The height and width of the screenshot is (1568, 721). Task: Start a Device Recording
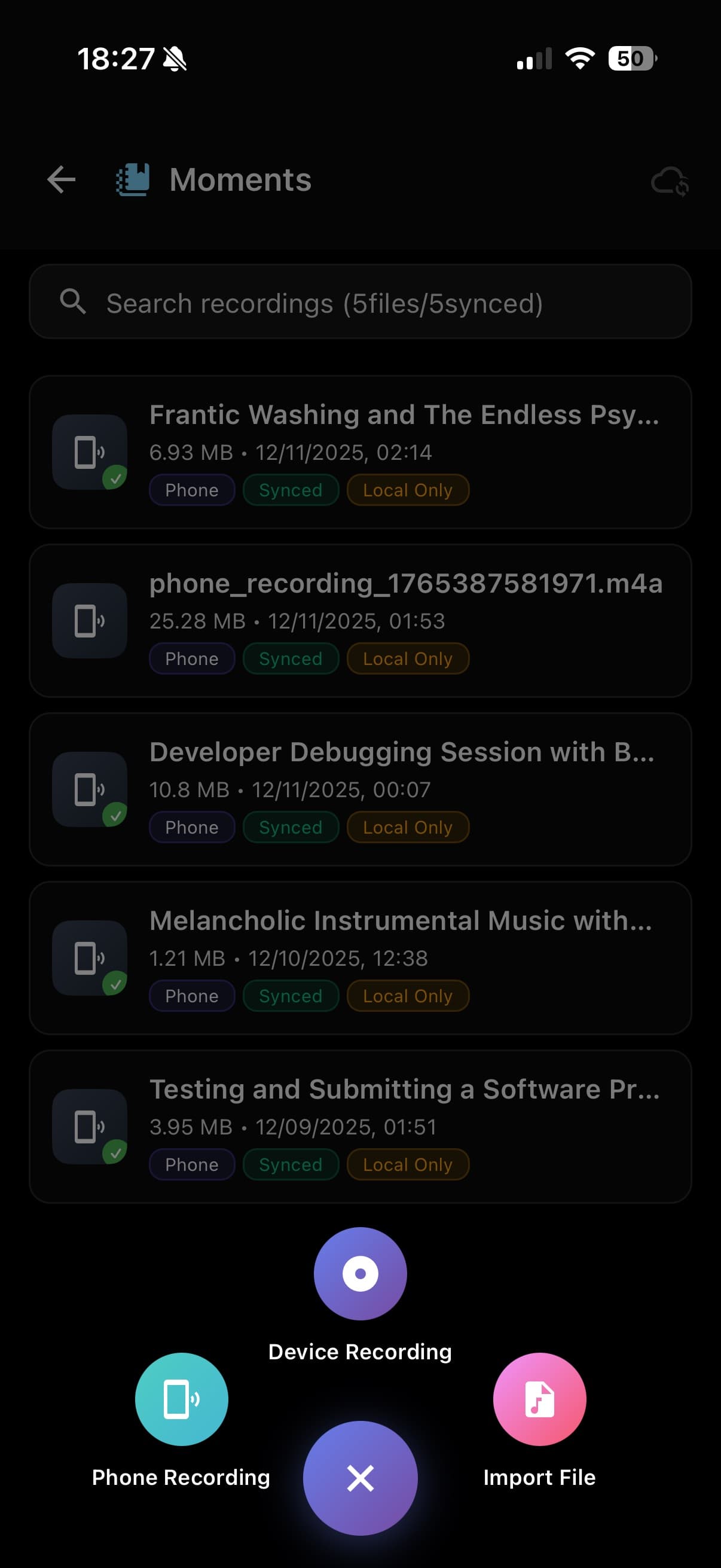[x=360, y=1273]
